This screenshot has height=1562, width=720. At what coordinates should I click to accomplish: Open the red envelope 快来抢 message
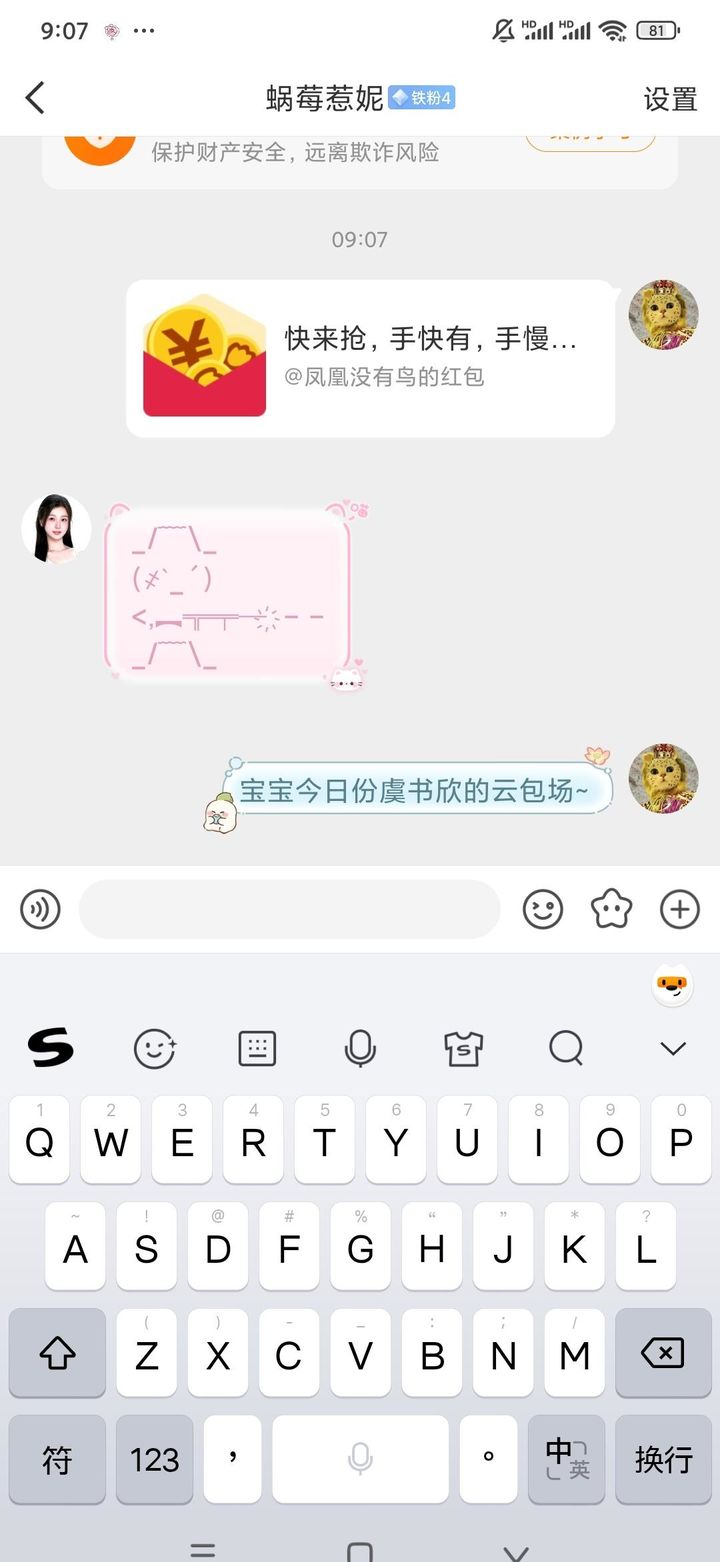(370, 358)
